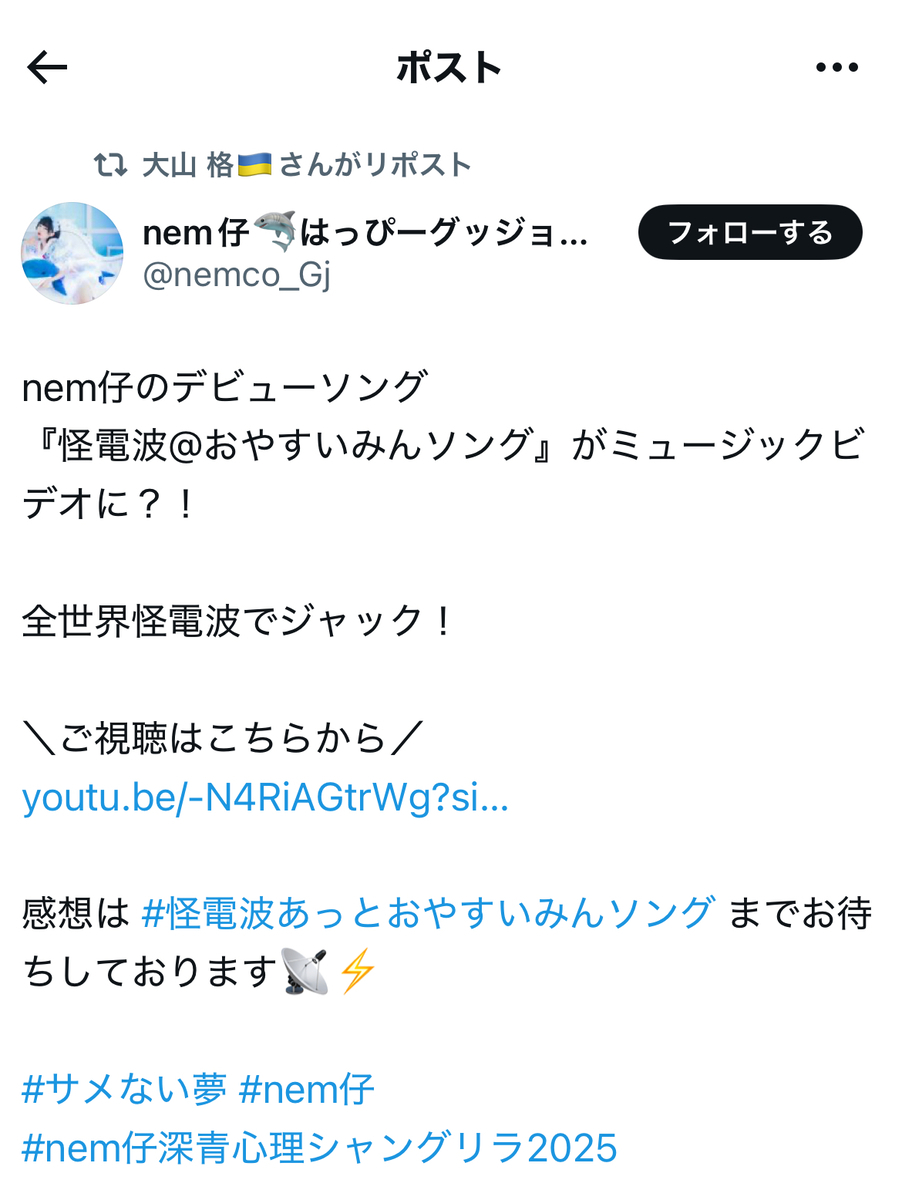Open hashtag #nem仔深青心理シャングリラ2025
Screen dimensions: 902x1200
pyautogui.click(x=320, y=1147)
